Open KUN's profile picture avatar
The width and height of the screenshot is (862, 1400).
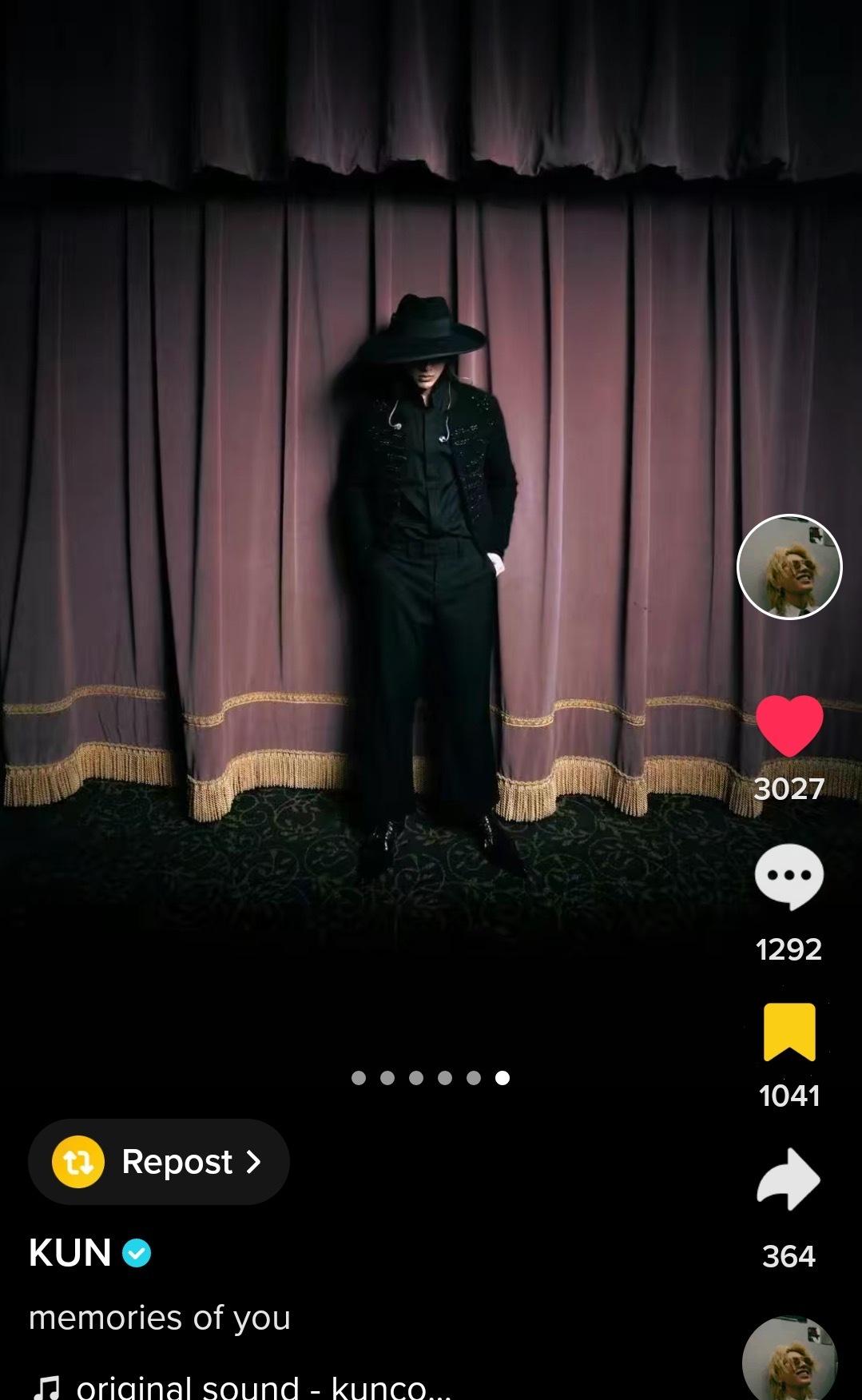789,567
